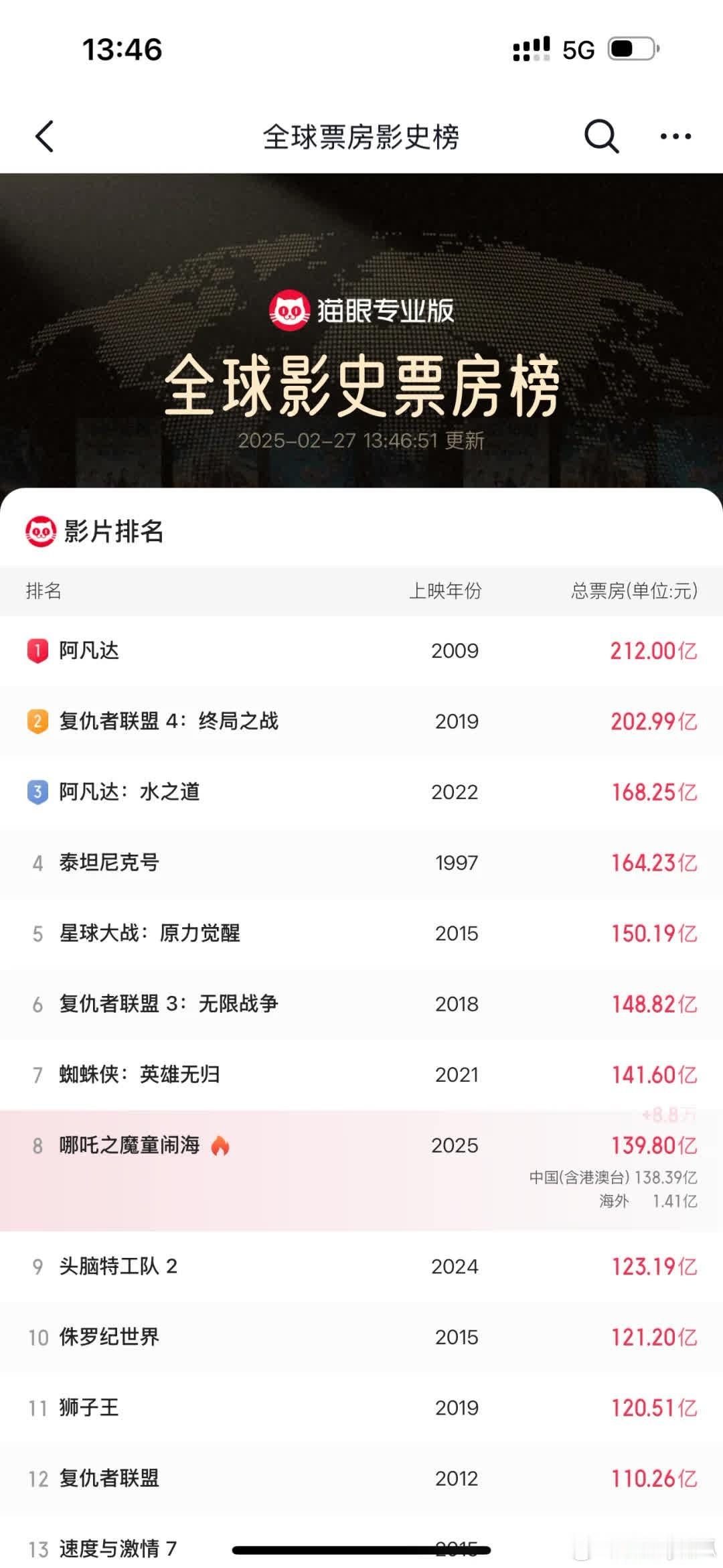Image resolution: width=723 pixels, height=1568 pixels.
Task: Open 复仇者联盟 2012 row
Action: pos(109,1478)
